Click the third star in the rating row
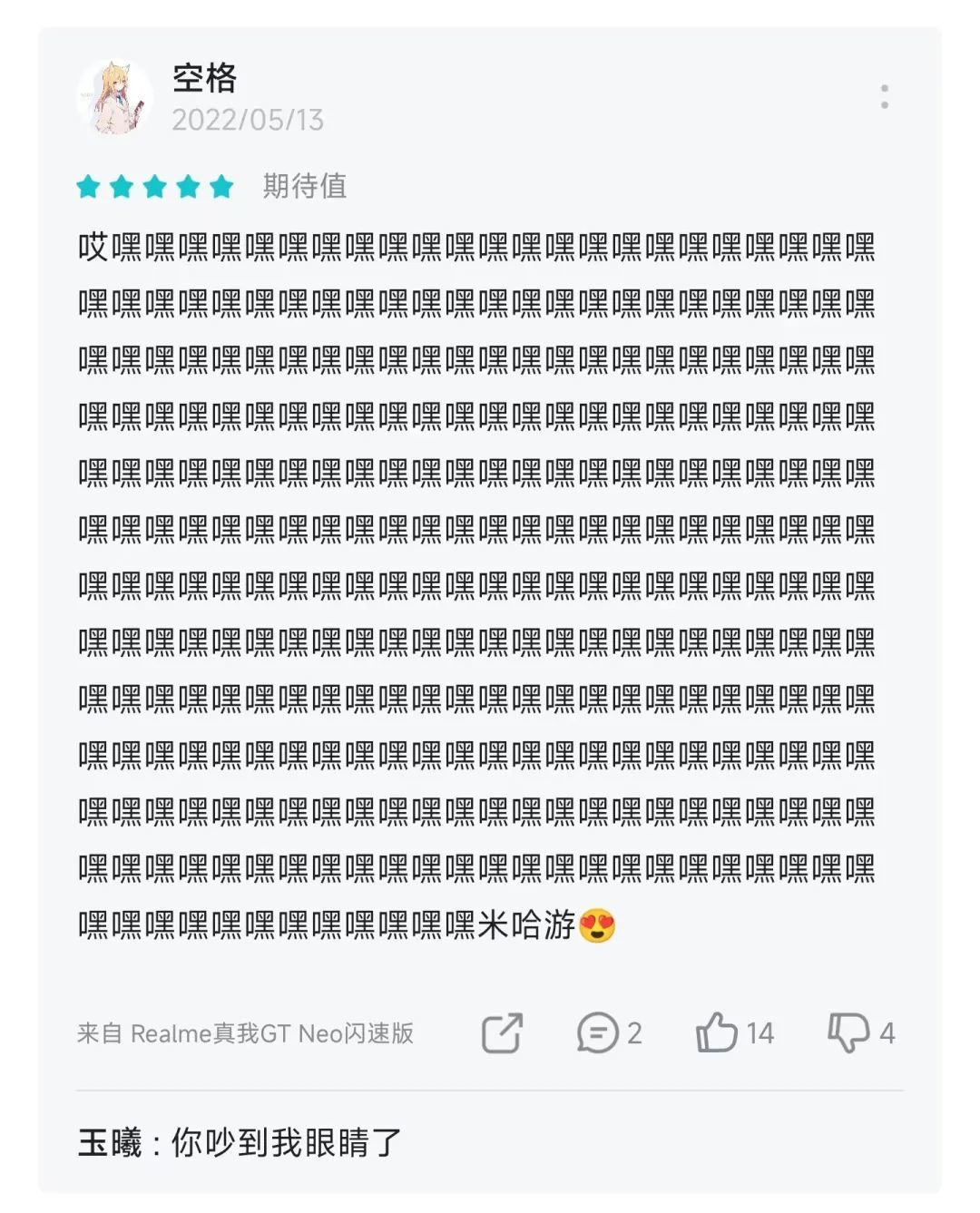The width and height of the screenshot is (980, 1213). [x=154, y=188]
